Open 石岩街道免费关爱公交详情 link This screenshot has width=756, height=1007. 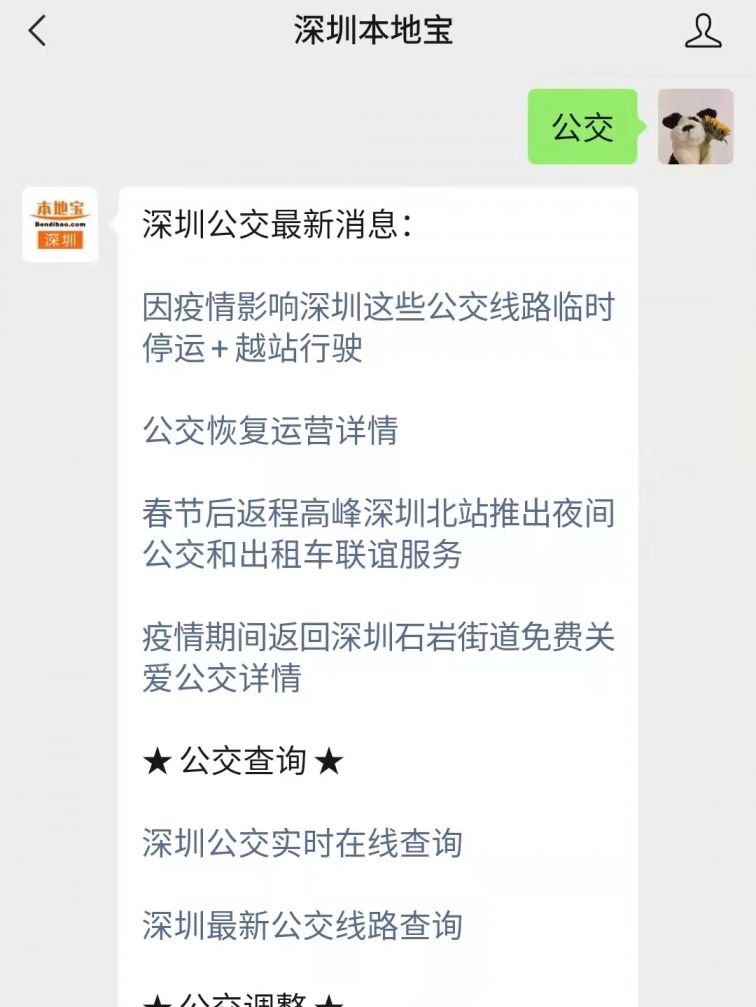coord(377,657)
